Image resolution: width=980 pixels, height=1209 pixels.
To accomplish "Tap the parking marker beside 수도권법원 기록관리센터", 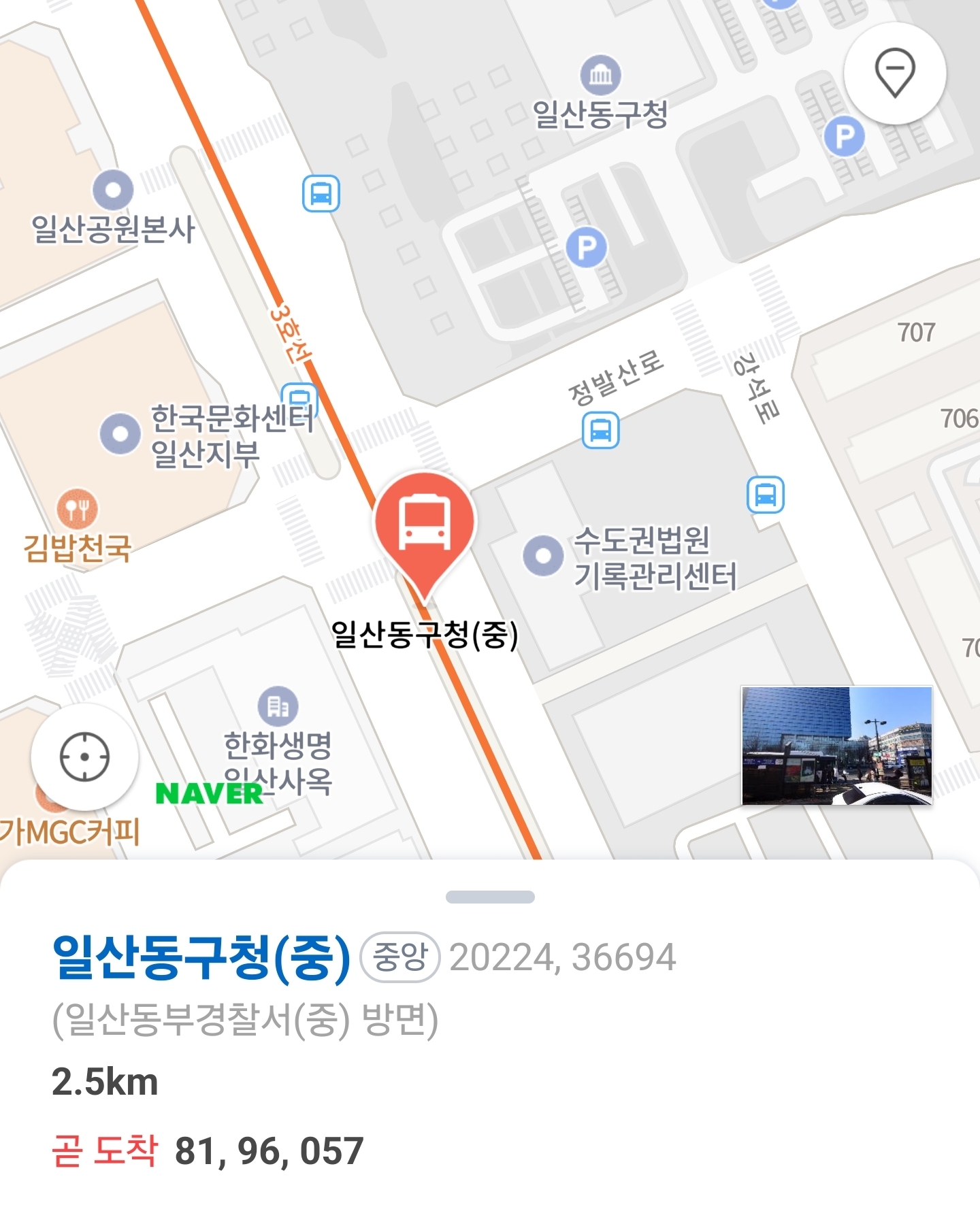I will click(586, 248).
